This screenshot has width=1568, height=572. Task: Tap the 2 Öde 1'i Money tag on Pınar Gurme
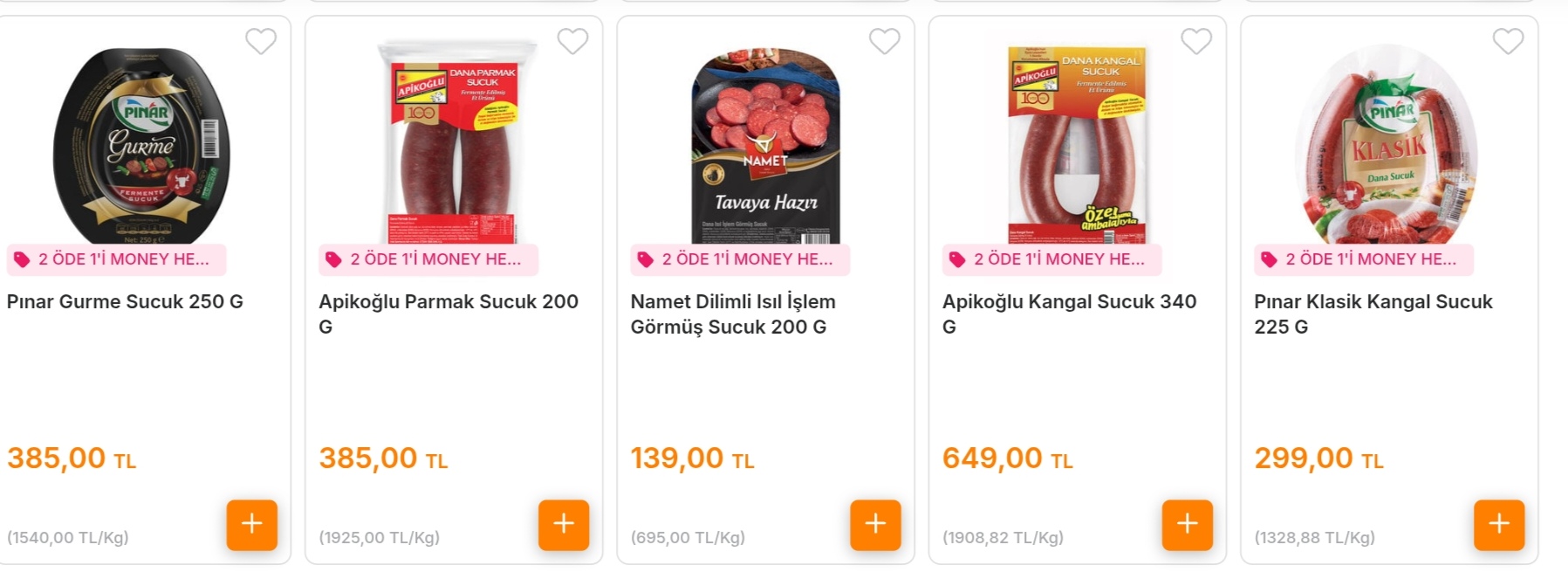(117, 259)
